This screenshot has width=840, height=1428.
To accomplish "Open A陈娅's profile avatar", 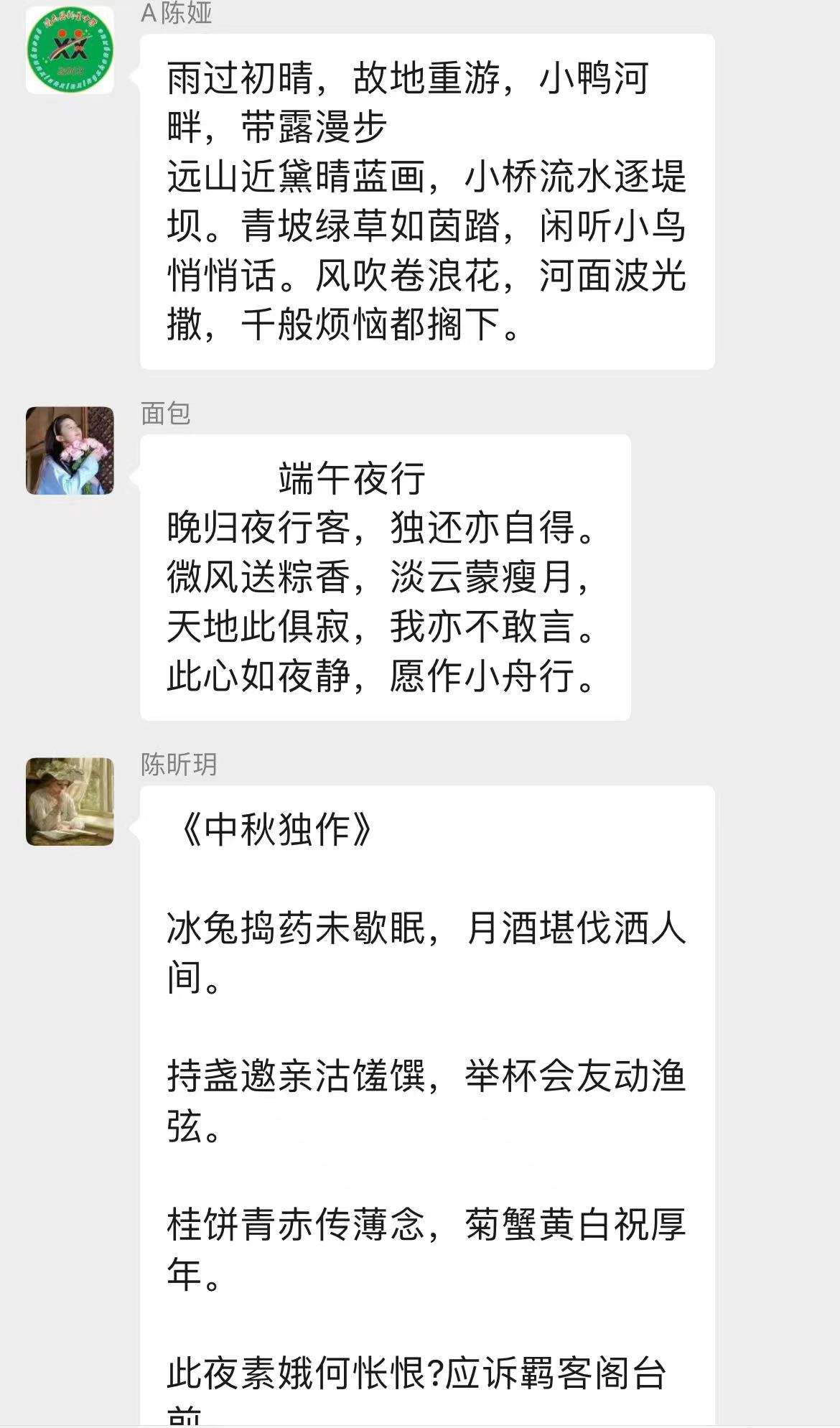I will [70, 50].
